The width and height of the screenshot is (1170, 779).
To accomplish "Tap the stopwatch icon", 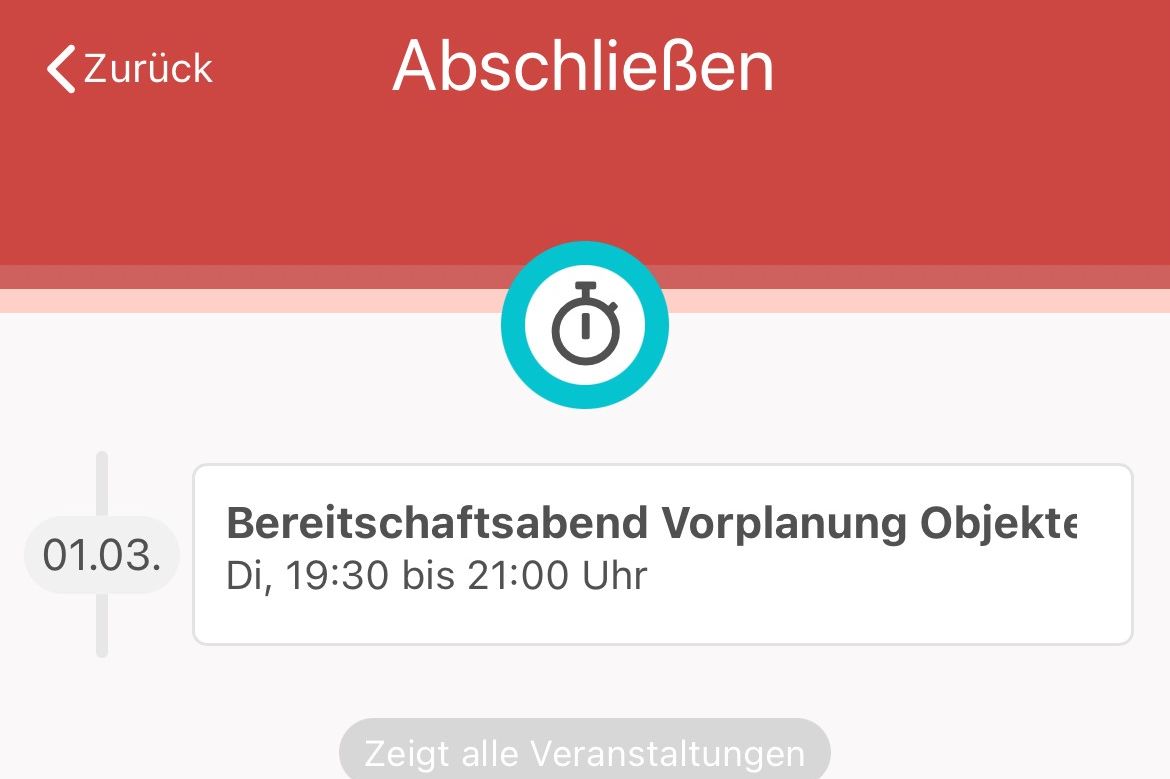I will click(585, 325).
